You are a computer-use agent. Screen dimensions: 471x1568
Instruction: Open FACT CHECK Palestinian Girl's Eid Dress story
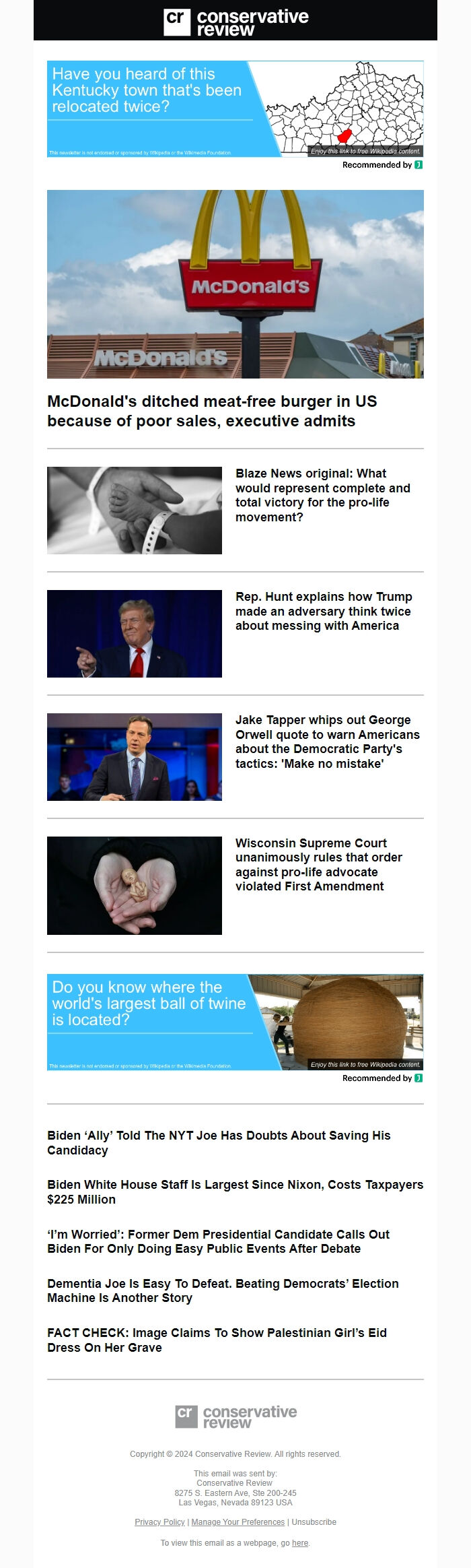(x=217, y=1340)
